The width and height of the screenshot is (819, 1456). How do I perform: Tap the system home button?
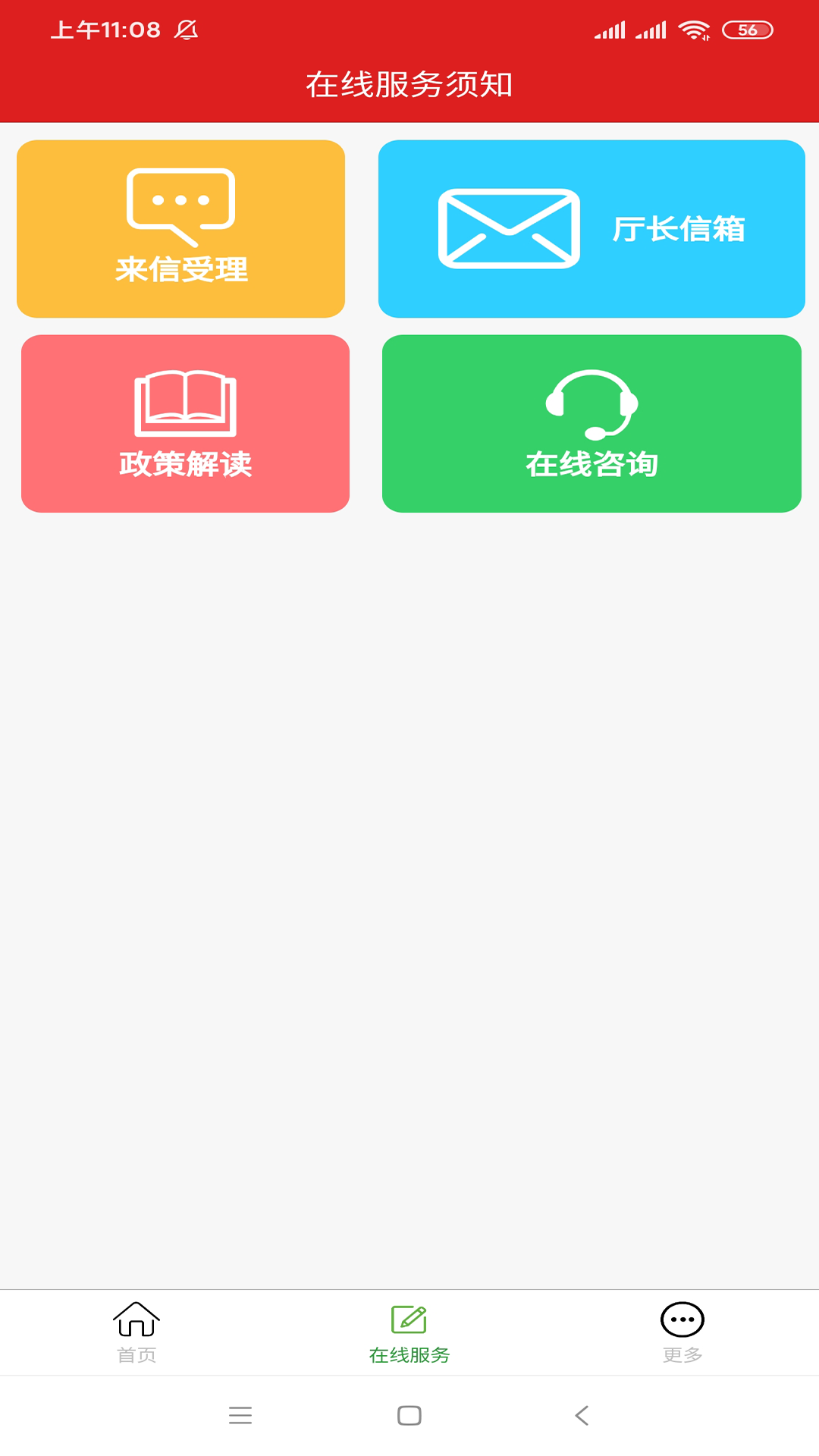pos(409,1415)
